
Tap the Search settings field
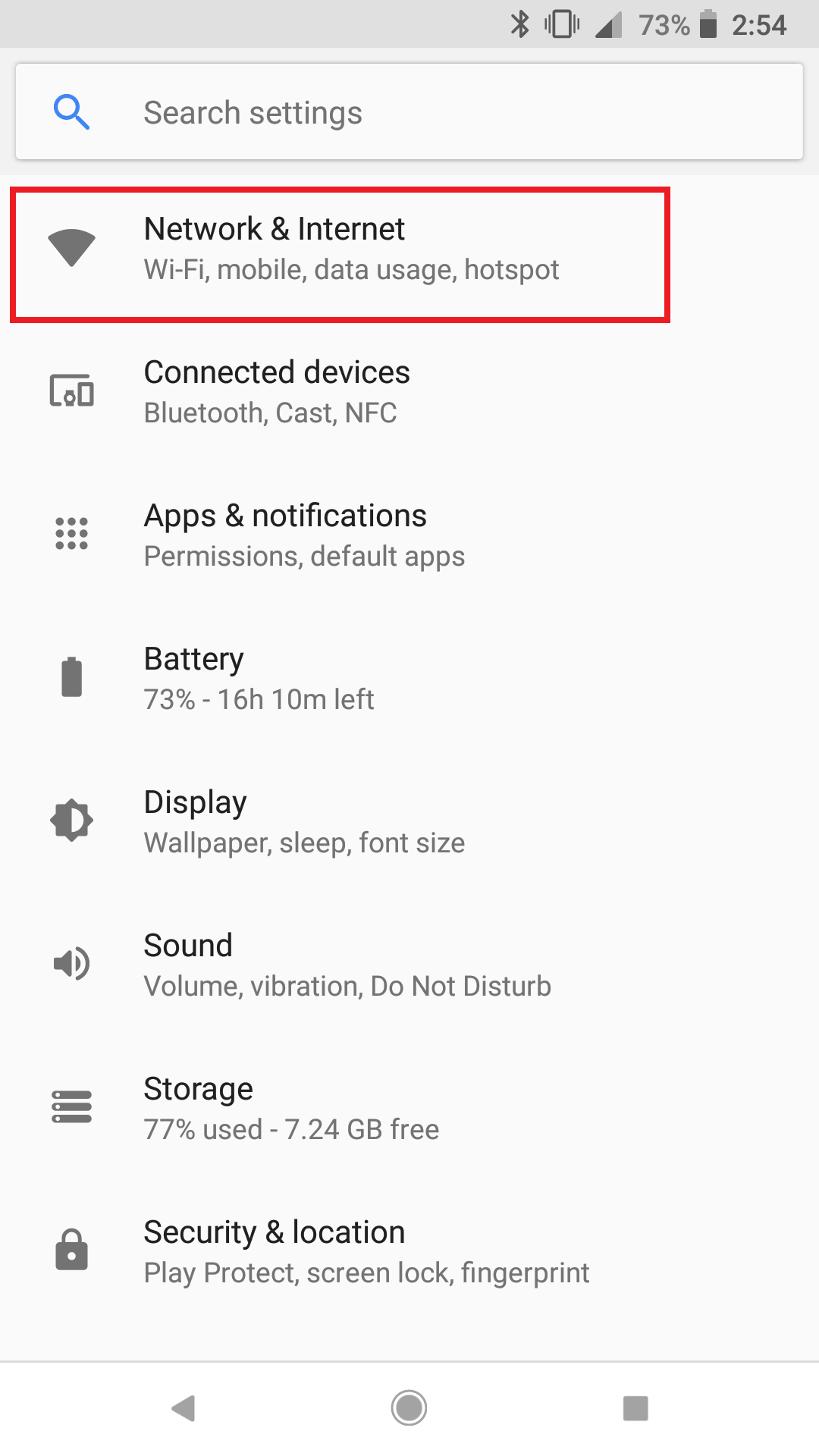[409, 112]
